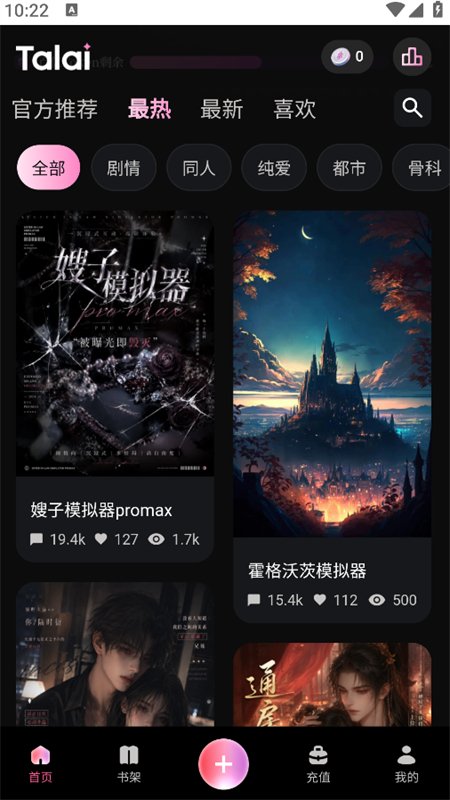450x800 pixels.
Task: Tap the coin balance pill
Action: (347, 57)
